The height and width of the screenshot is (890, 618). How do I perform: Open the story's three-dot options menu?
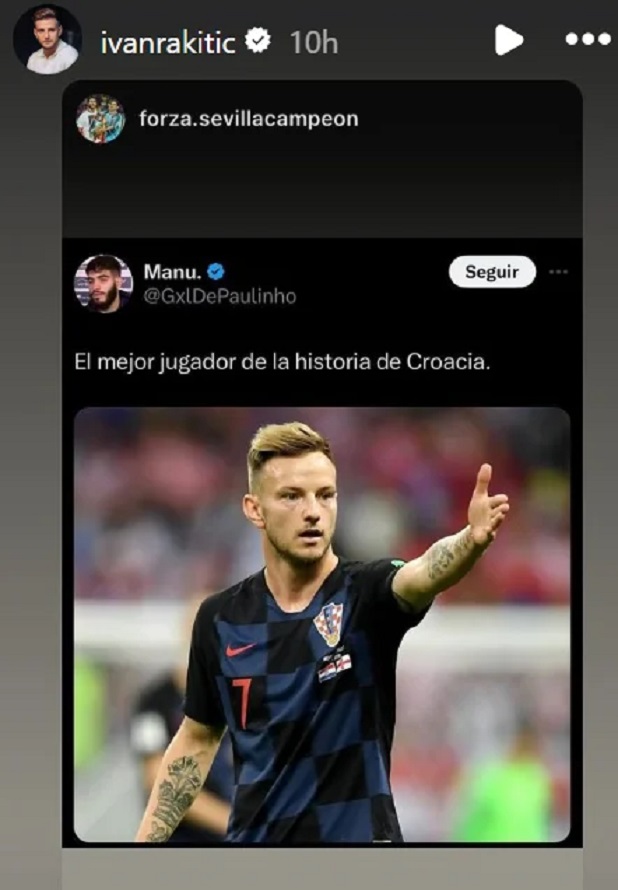(x=587, y=40)
